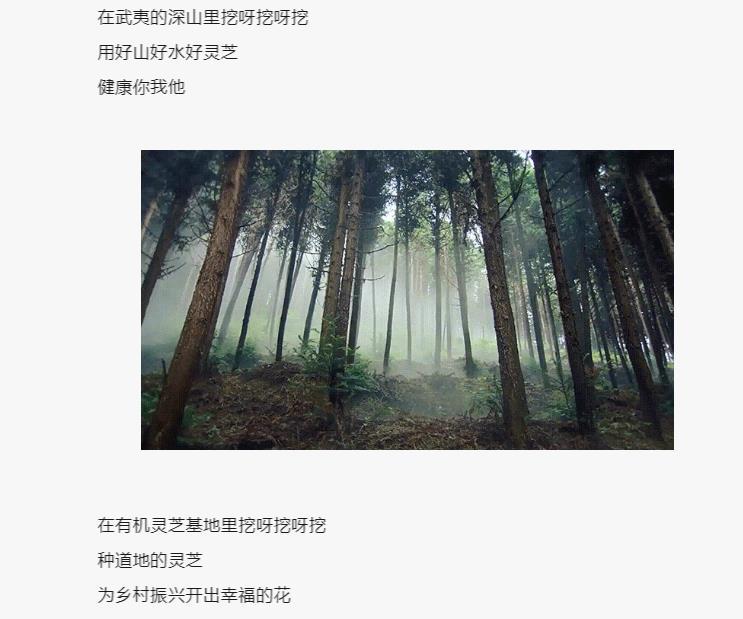Open the misty forest photo in the article

(407, 300)
